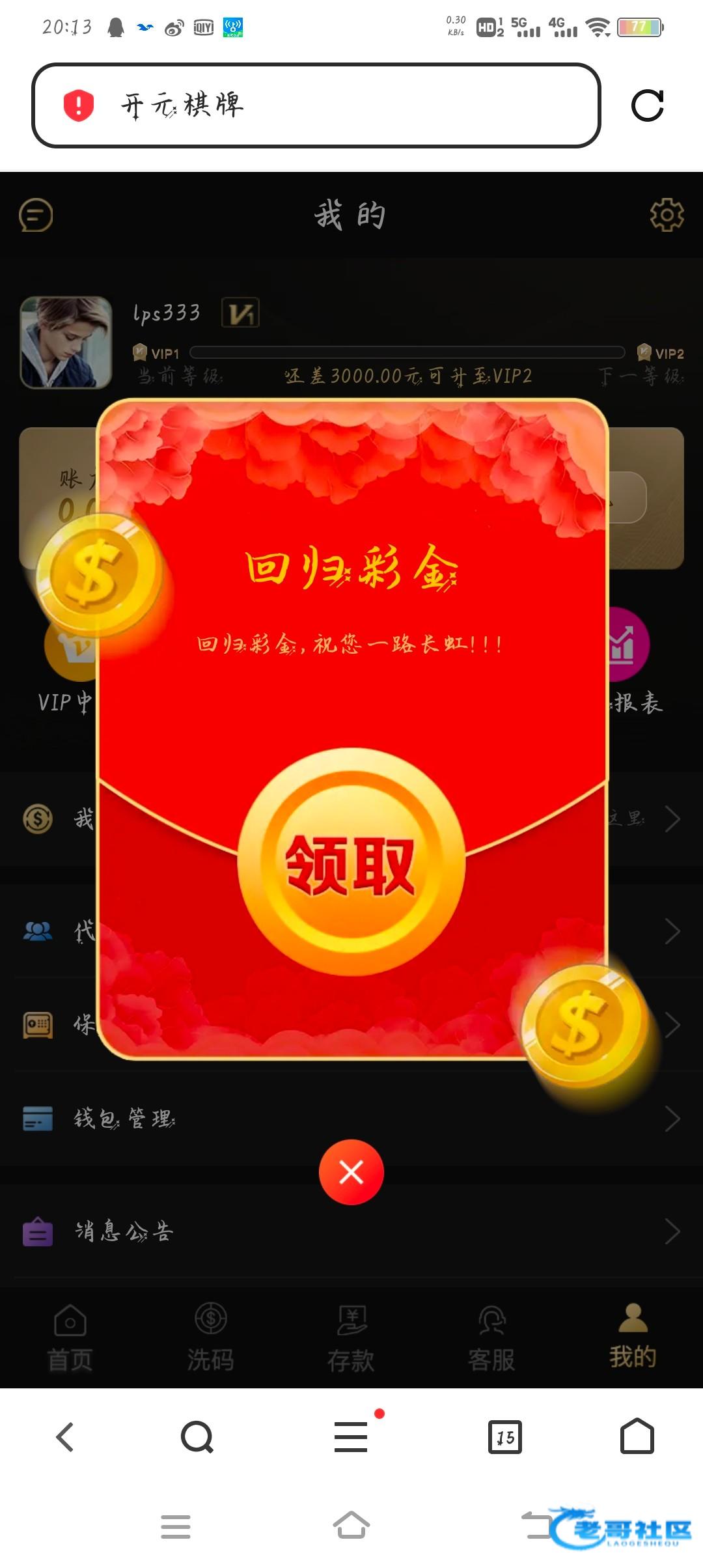Open 钱包管理 wallet management
The image size is (703, 1568).
click(x=124, y=1119)
